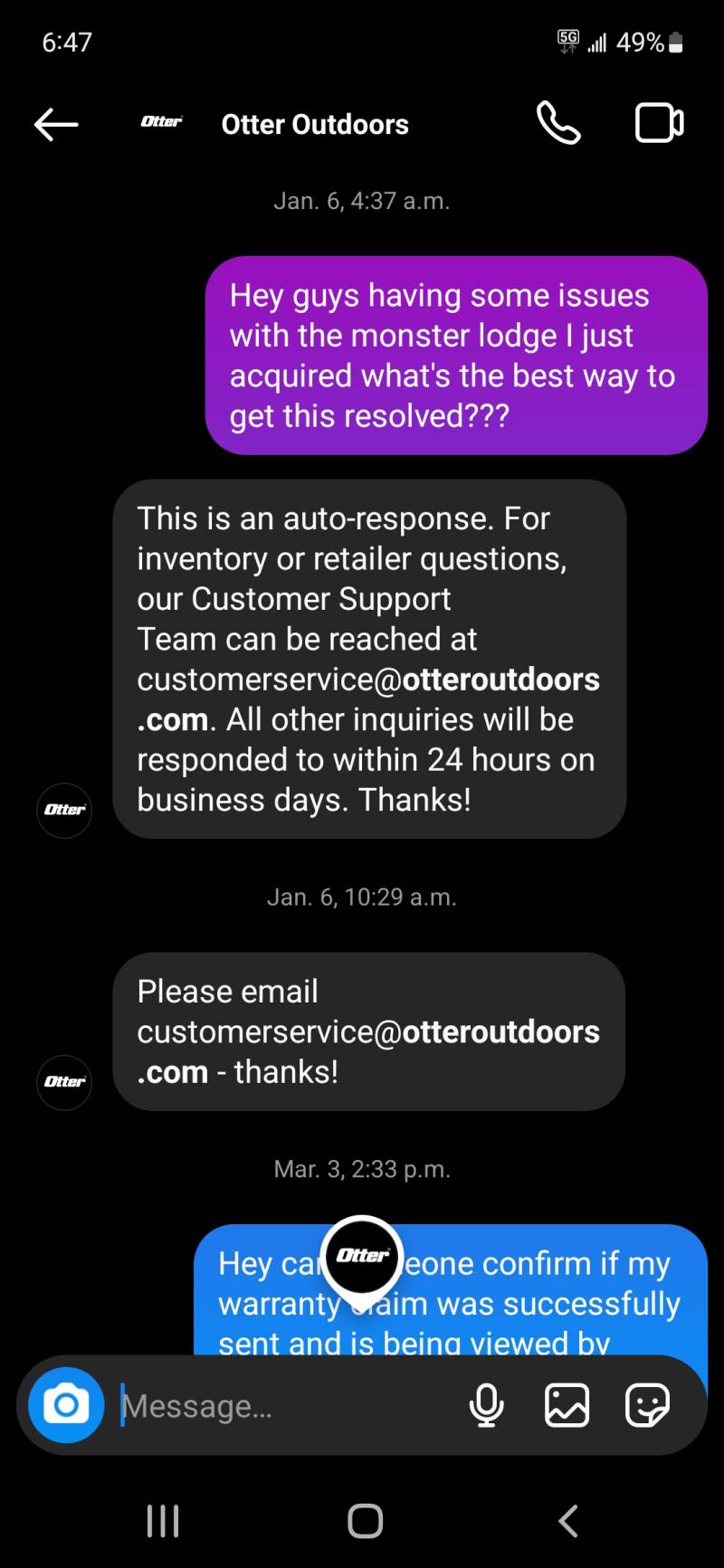Open the sticker picker
The height and width of the screenshot is (1568, 724).
pyautogui.click(x=648, y=1405)
